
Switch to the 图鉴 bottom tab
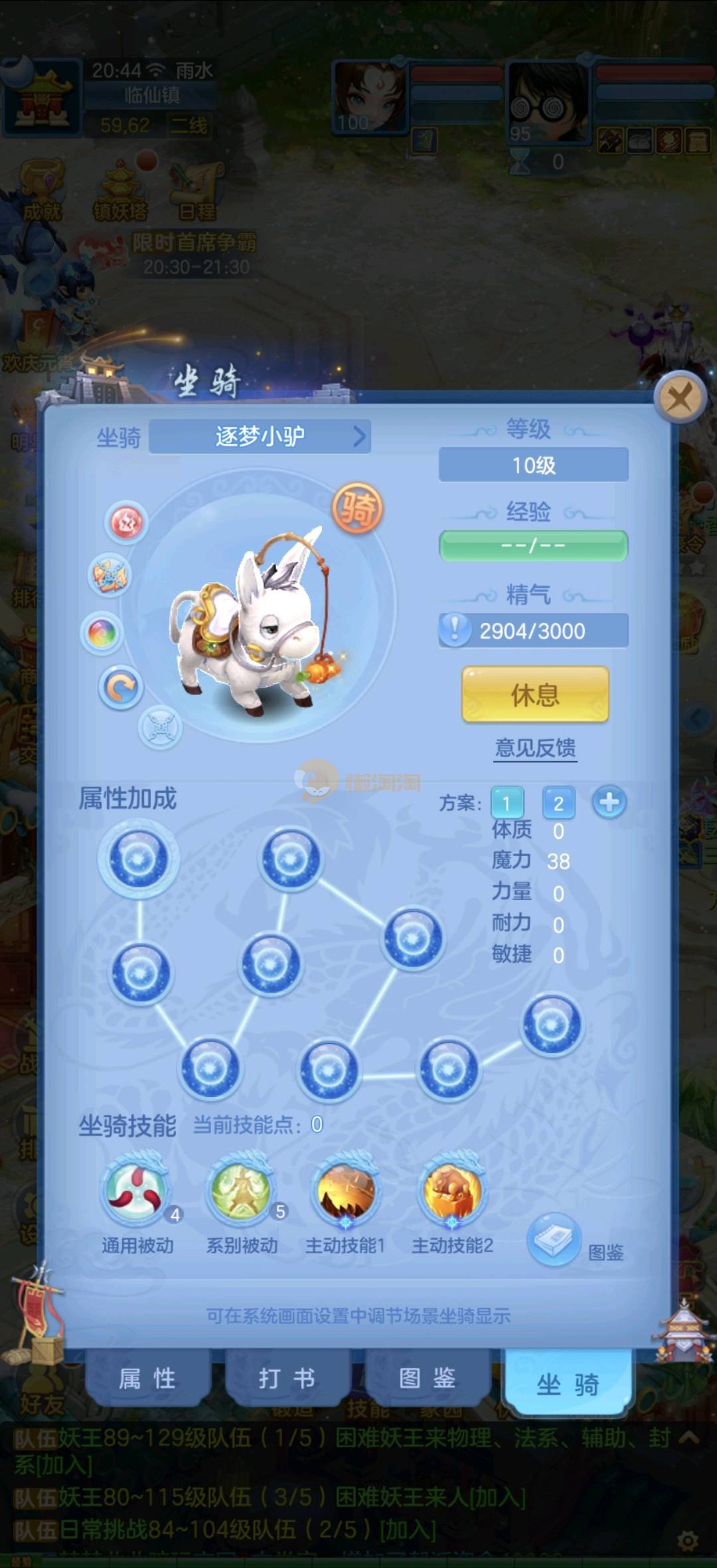(x=427, y=1379)
